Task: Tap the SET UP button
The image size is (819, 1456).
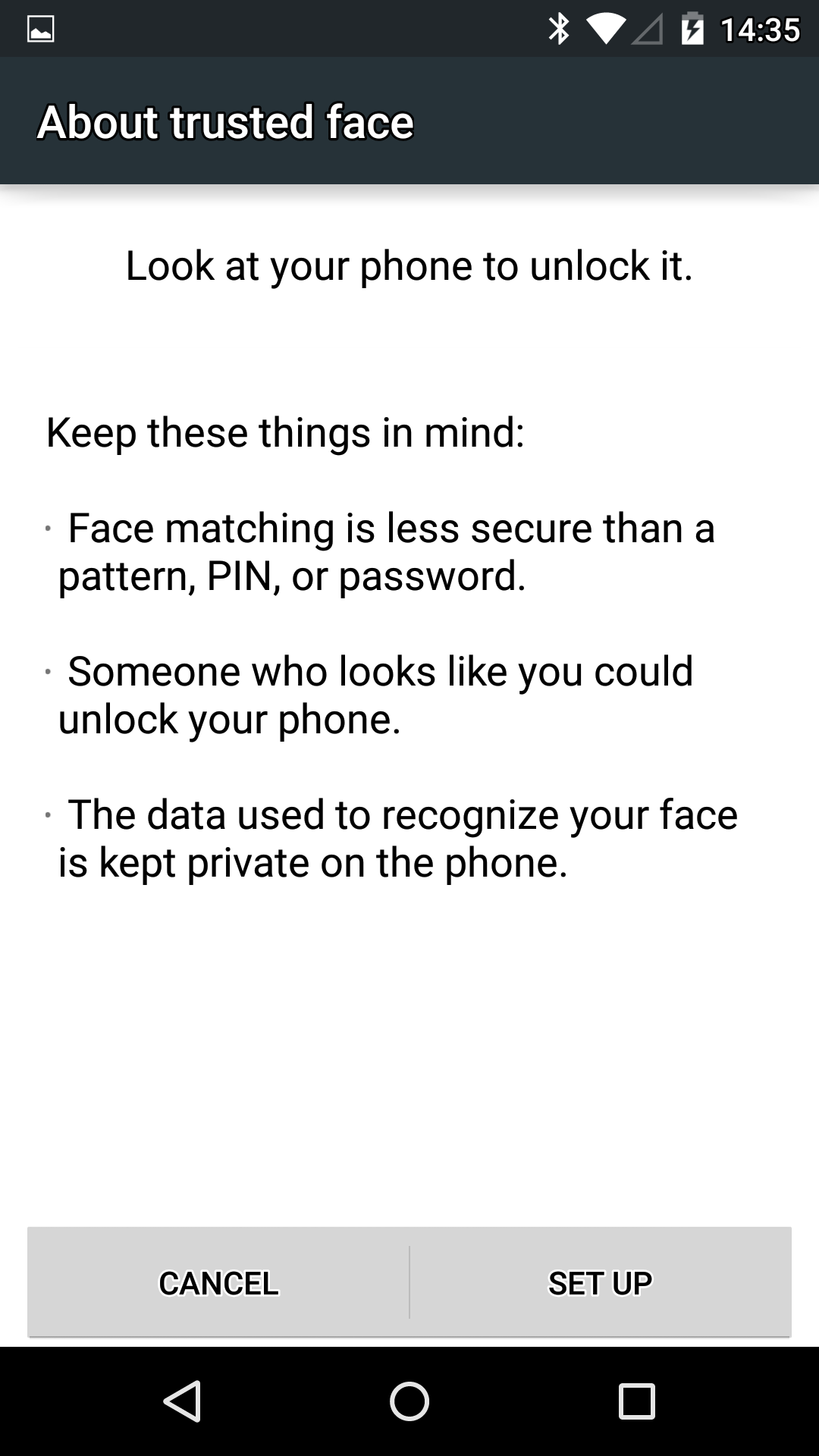Action: (x=600, y=1283)
